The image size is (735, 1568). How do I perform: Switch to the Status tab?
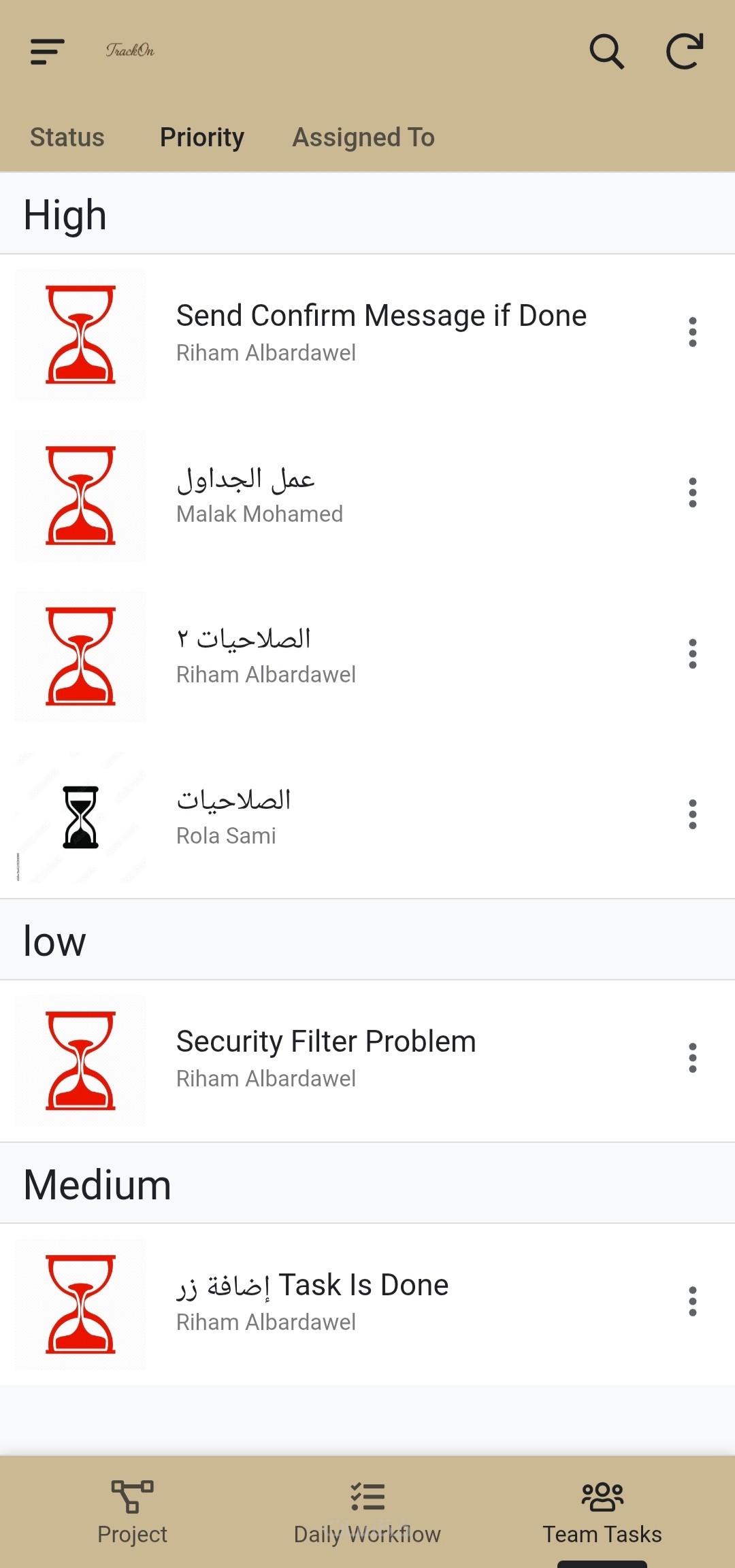[x=67, y=137]
